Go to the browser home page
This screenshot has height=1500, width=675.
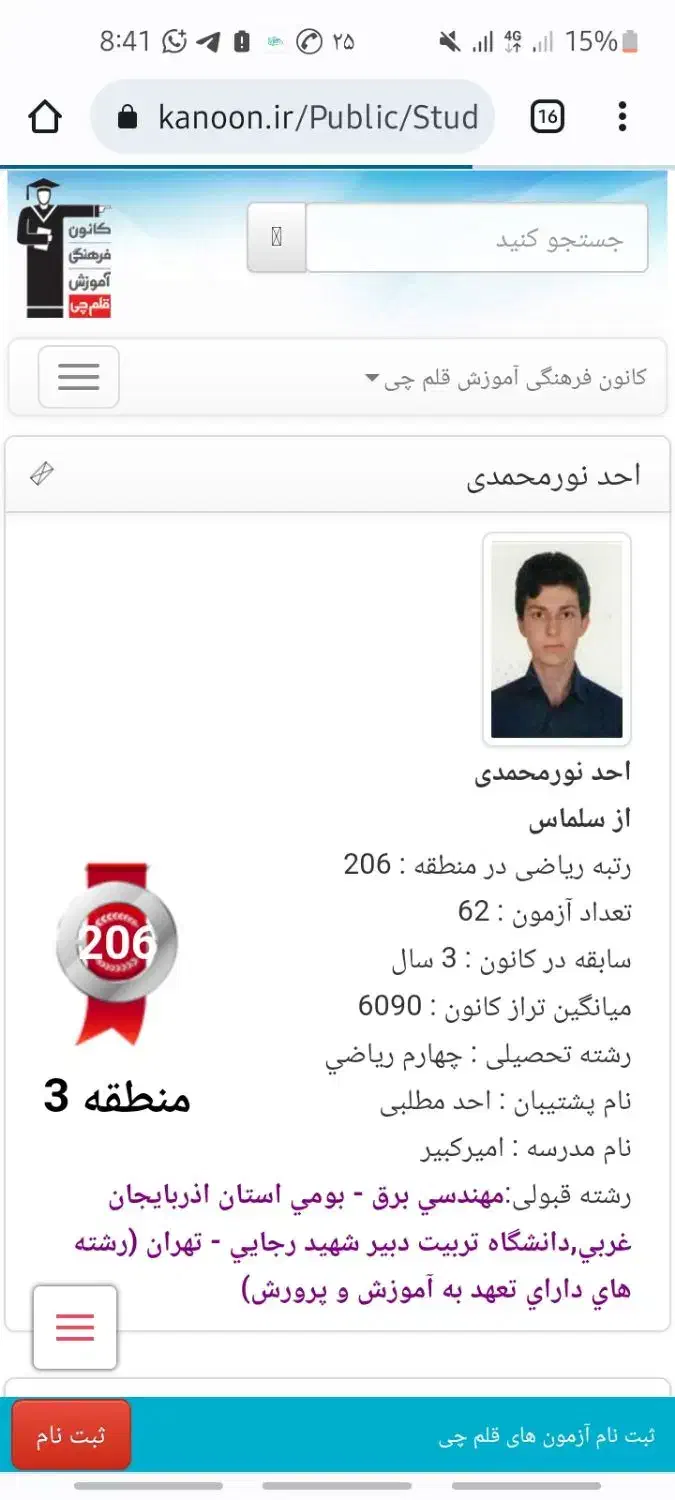(45, 118)
